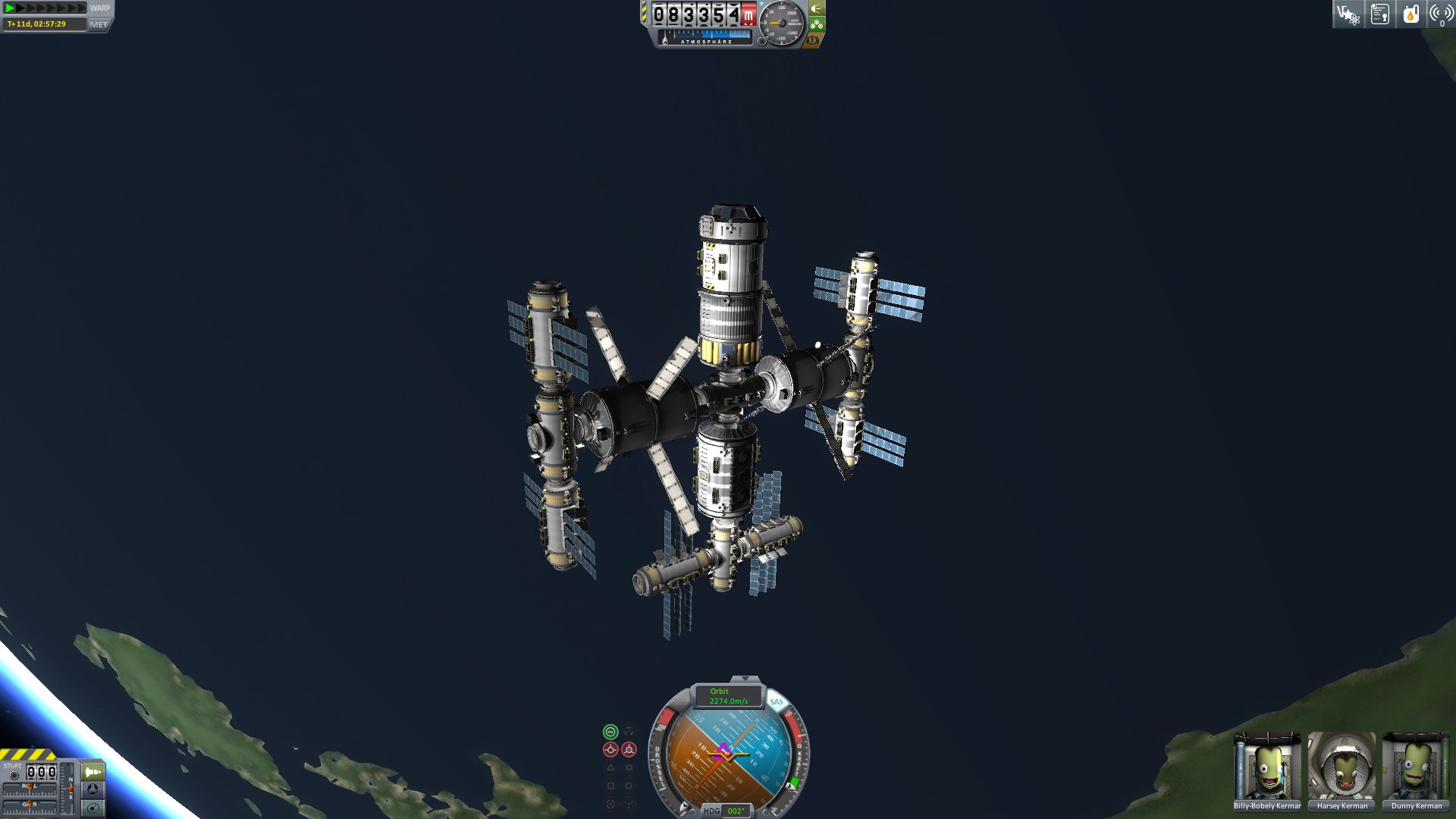1456x819 pixels.
Task: Open the contracts document panel
Action: [1379, 14]
